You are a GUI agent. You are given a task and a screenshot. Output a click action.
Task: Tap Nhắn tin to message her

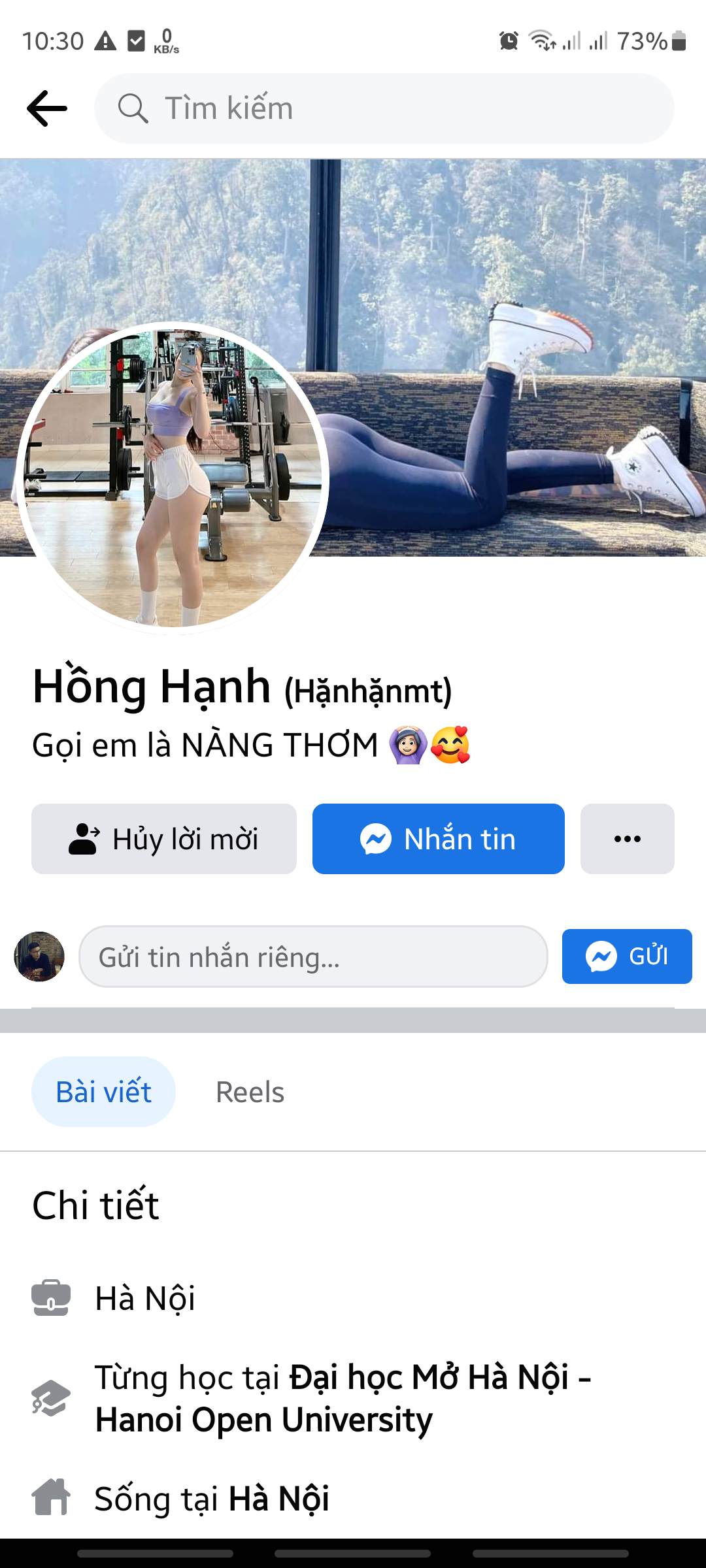coord(438,839)
